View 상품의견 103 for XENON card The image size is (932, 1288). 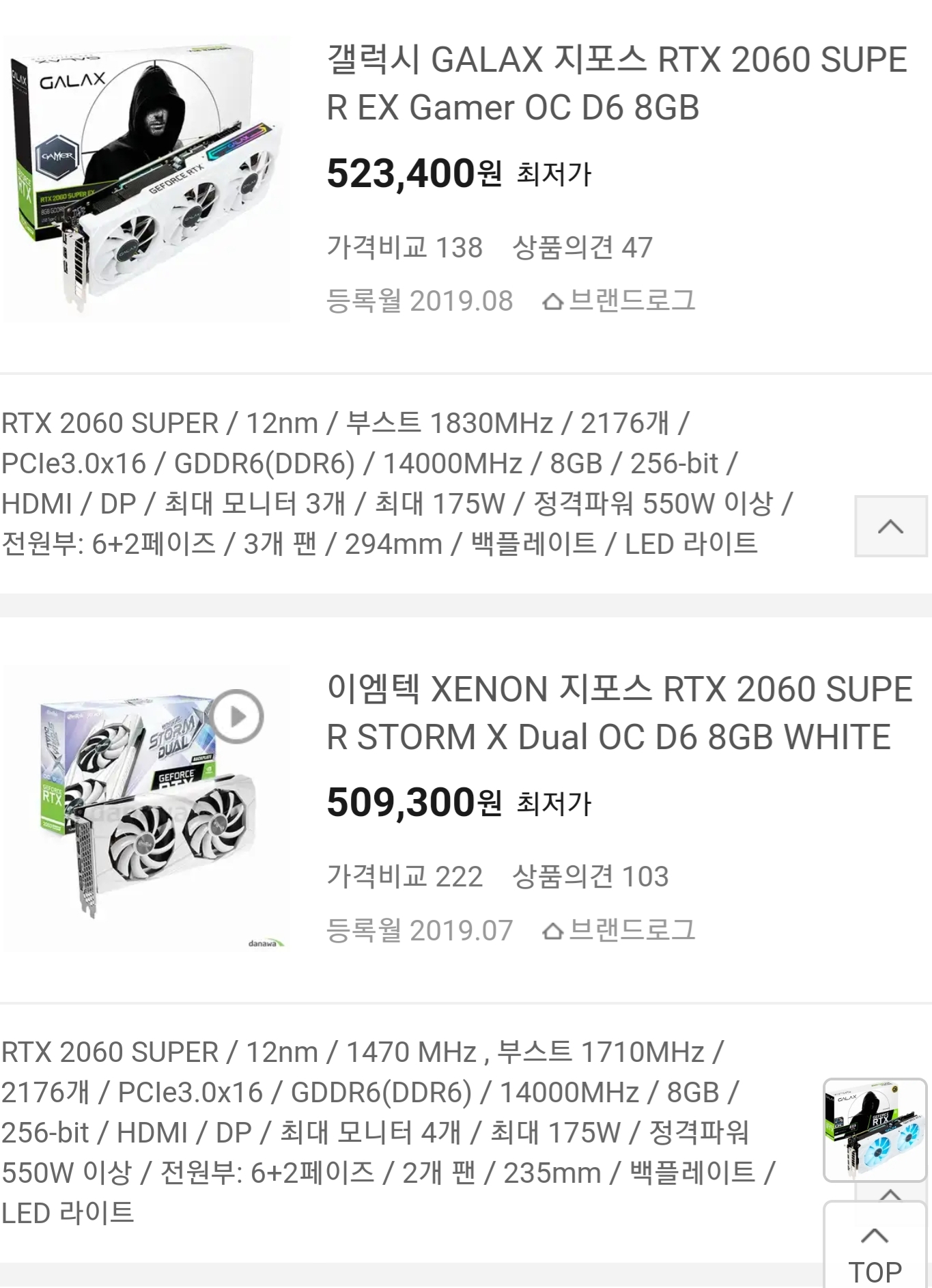click(x=590, y=876)
